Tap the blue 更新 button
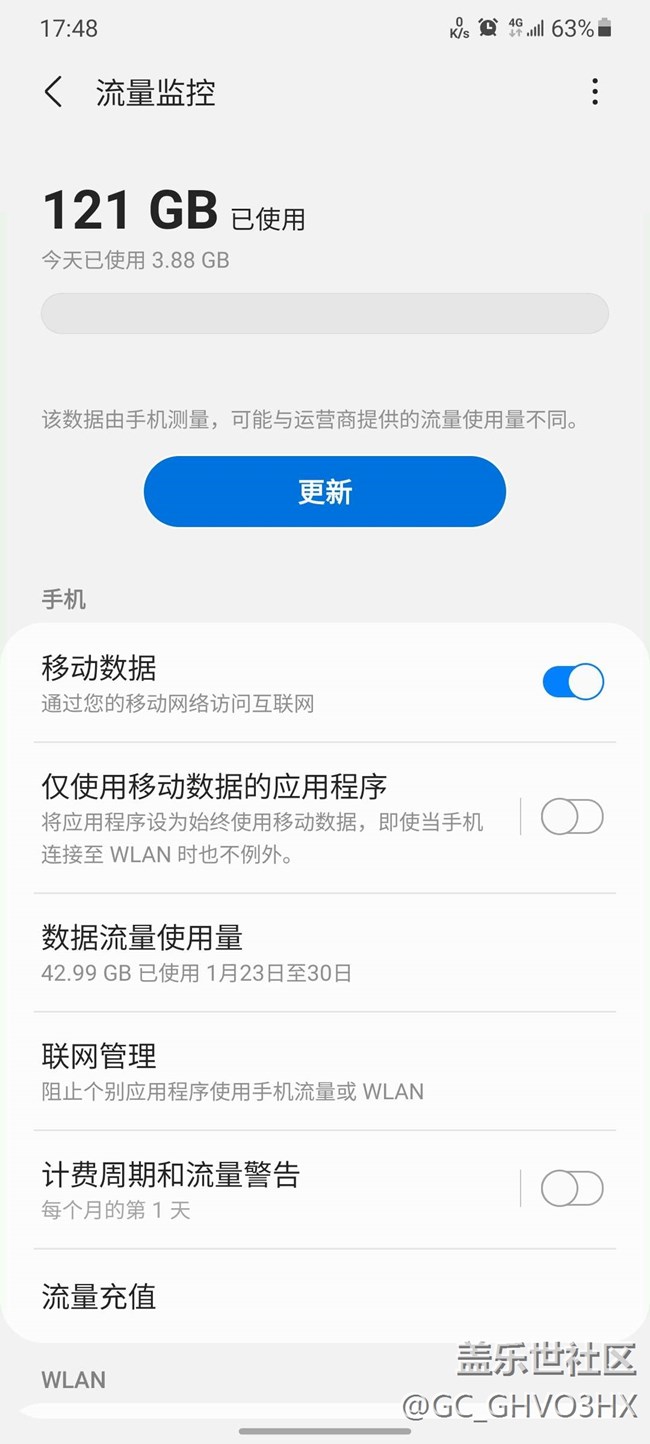650x1444 pixels. coord(325,492)
